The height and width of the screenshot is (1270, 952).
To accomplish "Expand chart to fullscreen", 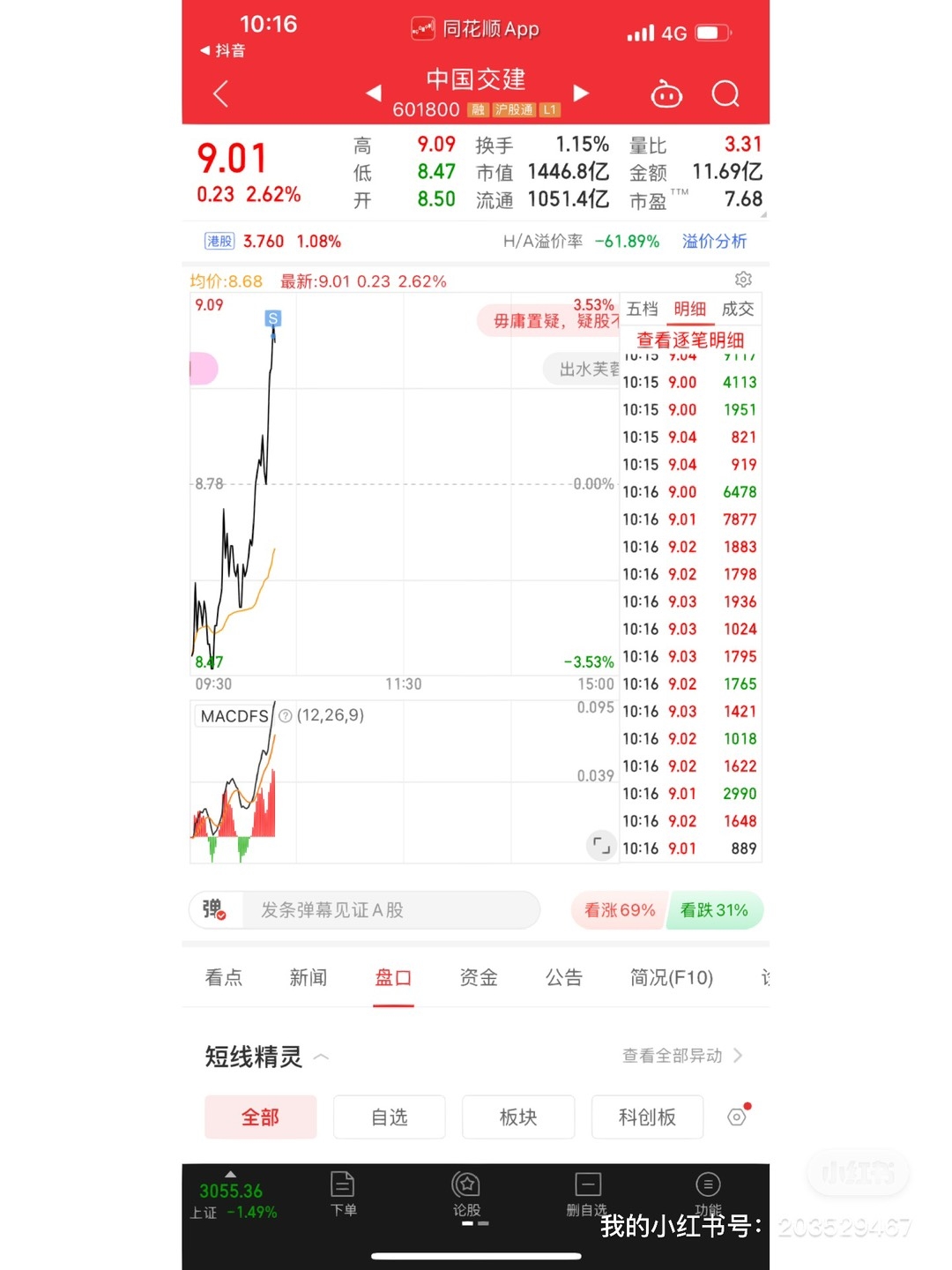I will (x=600, y=845).
